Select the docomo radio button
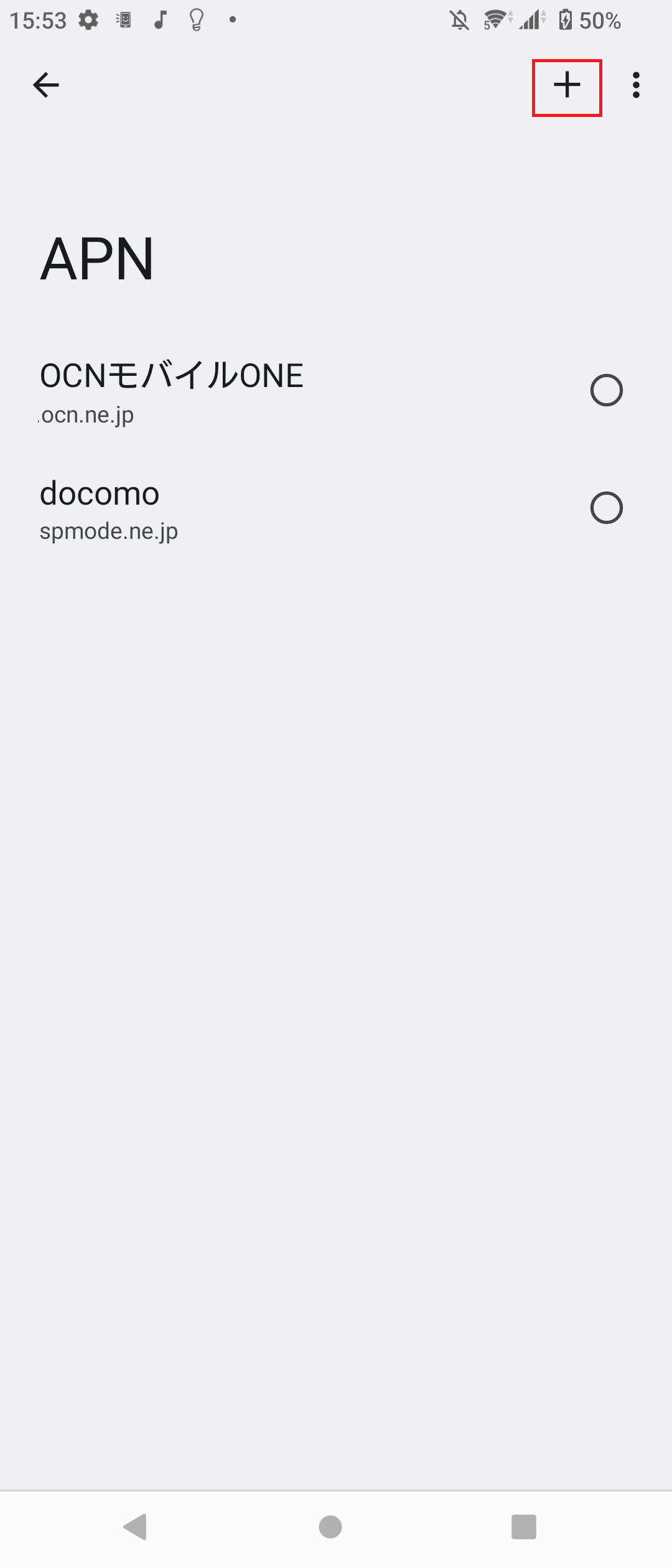 tap(606, 508)
